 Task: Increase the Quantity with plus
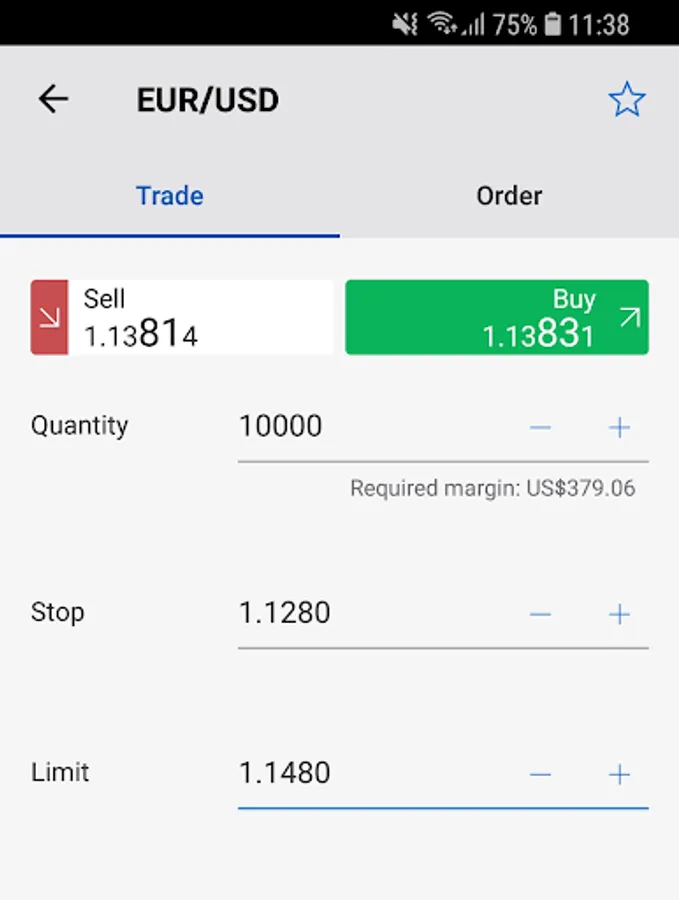tap(620, 428)
